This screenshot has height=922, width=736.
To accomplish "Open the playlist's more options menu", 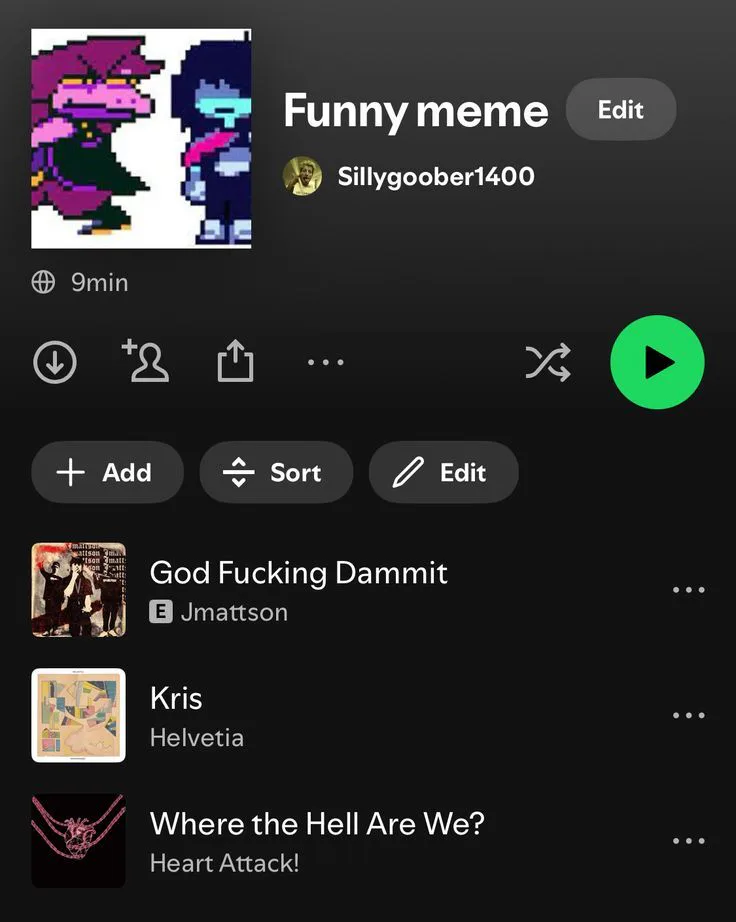I will (326, 362).
